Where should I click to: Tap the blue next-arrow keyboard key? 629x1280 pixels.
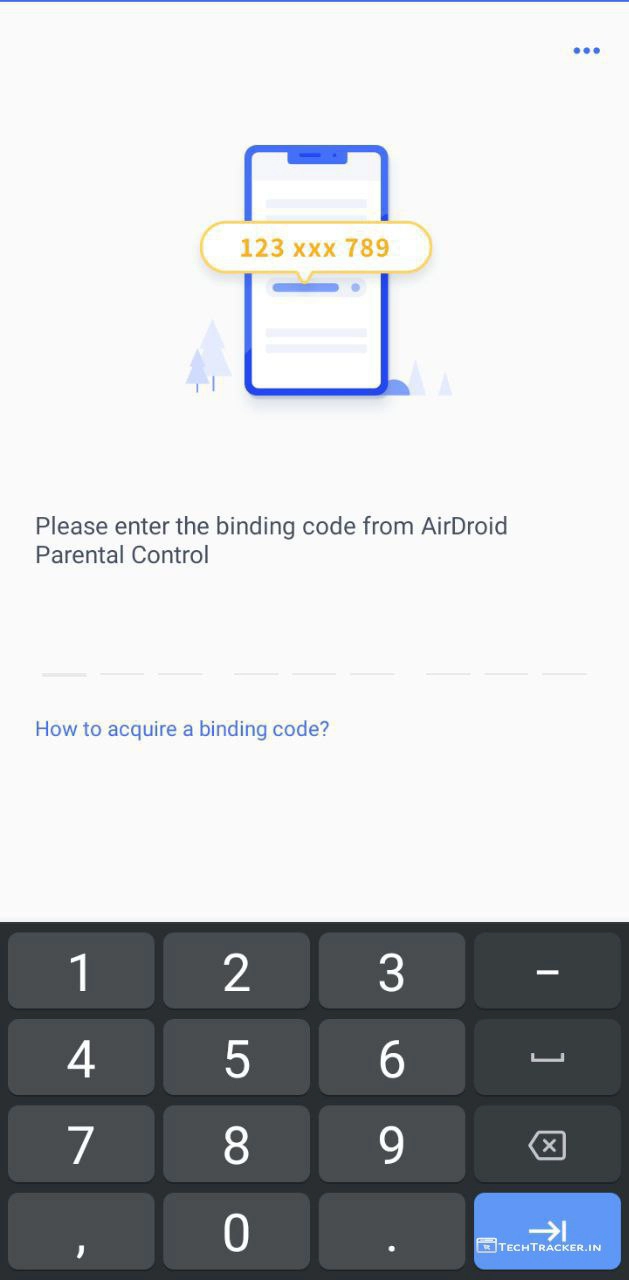pos(547,1230)
